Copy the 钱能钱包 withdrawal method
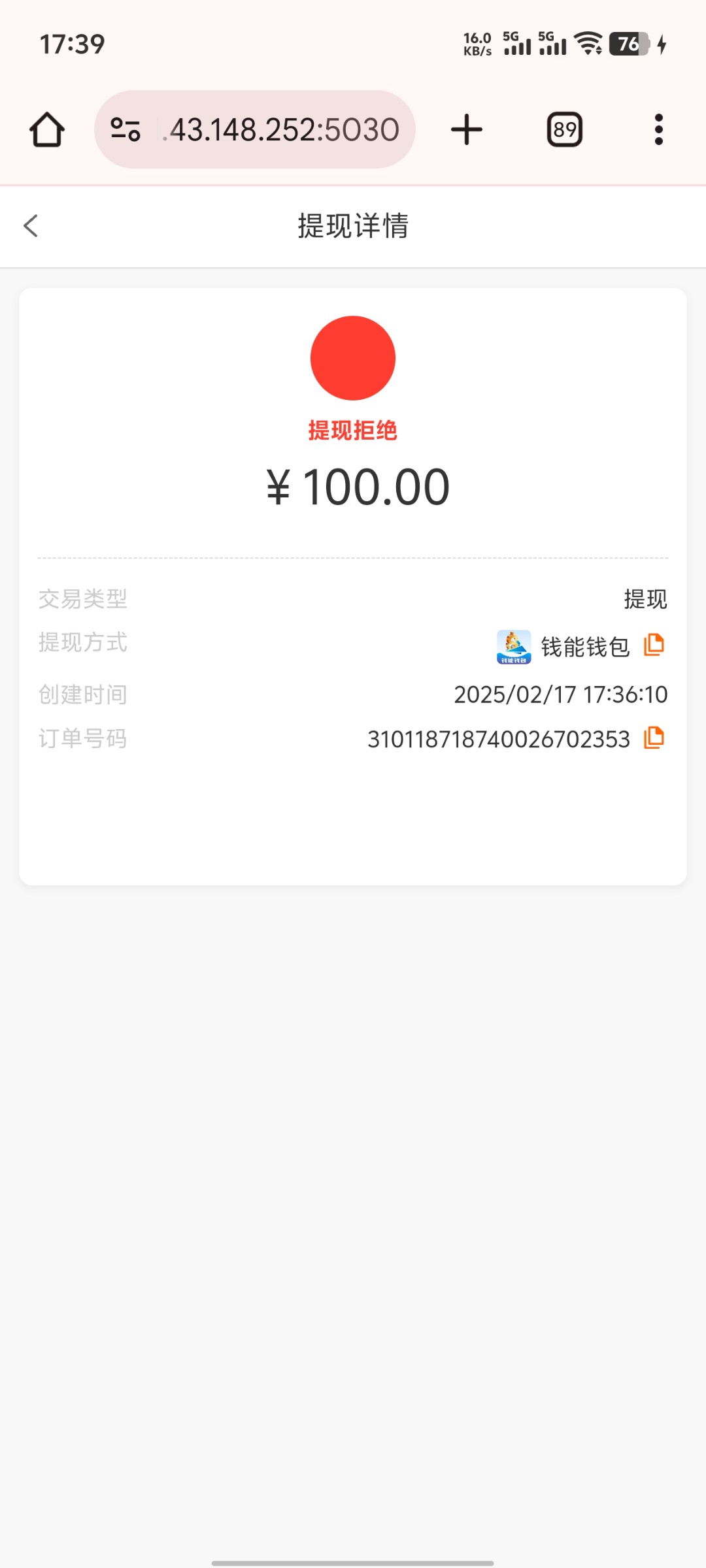 654,645
